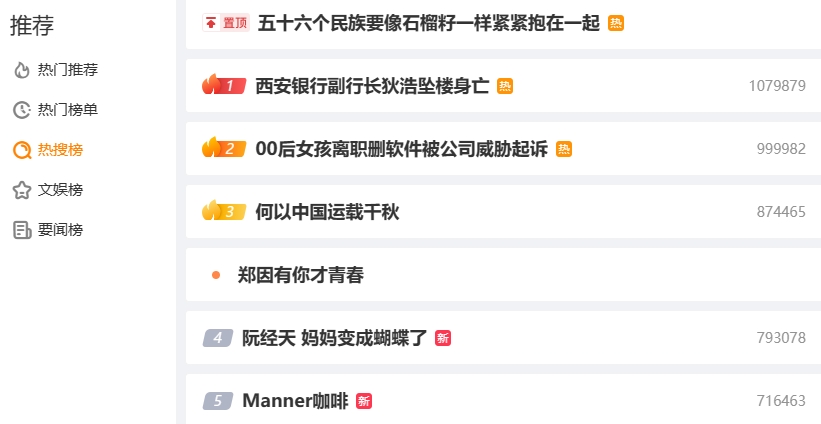Select the 热搜榜 tab
Screen dimensions: 821x424
[x=48, y=150]
